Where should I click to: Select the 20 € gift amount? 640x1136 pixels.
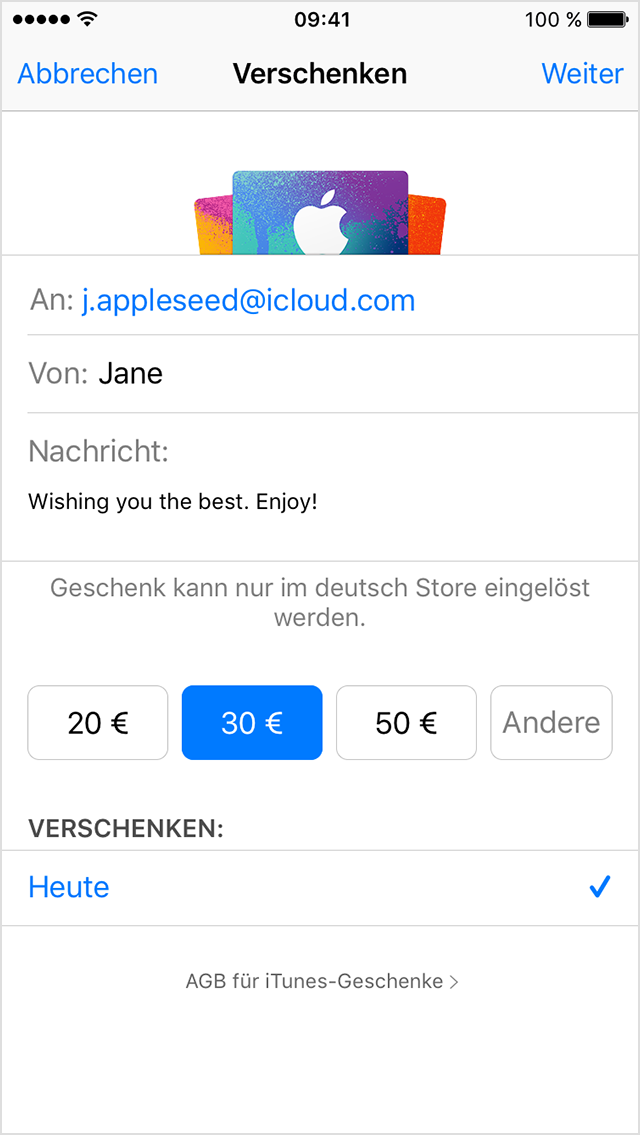[x=98, y=722]
